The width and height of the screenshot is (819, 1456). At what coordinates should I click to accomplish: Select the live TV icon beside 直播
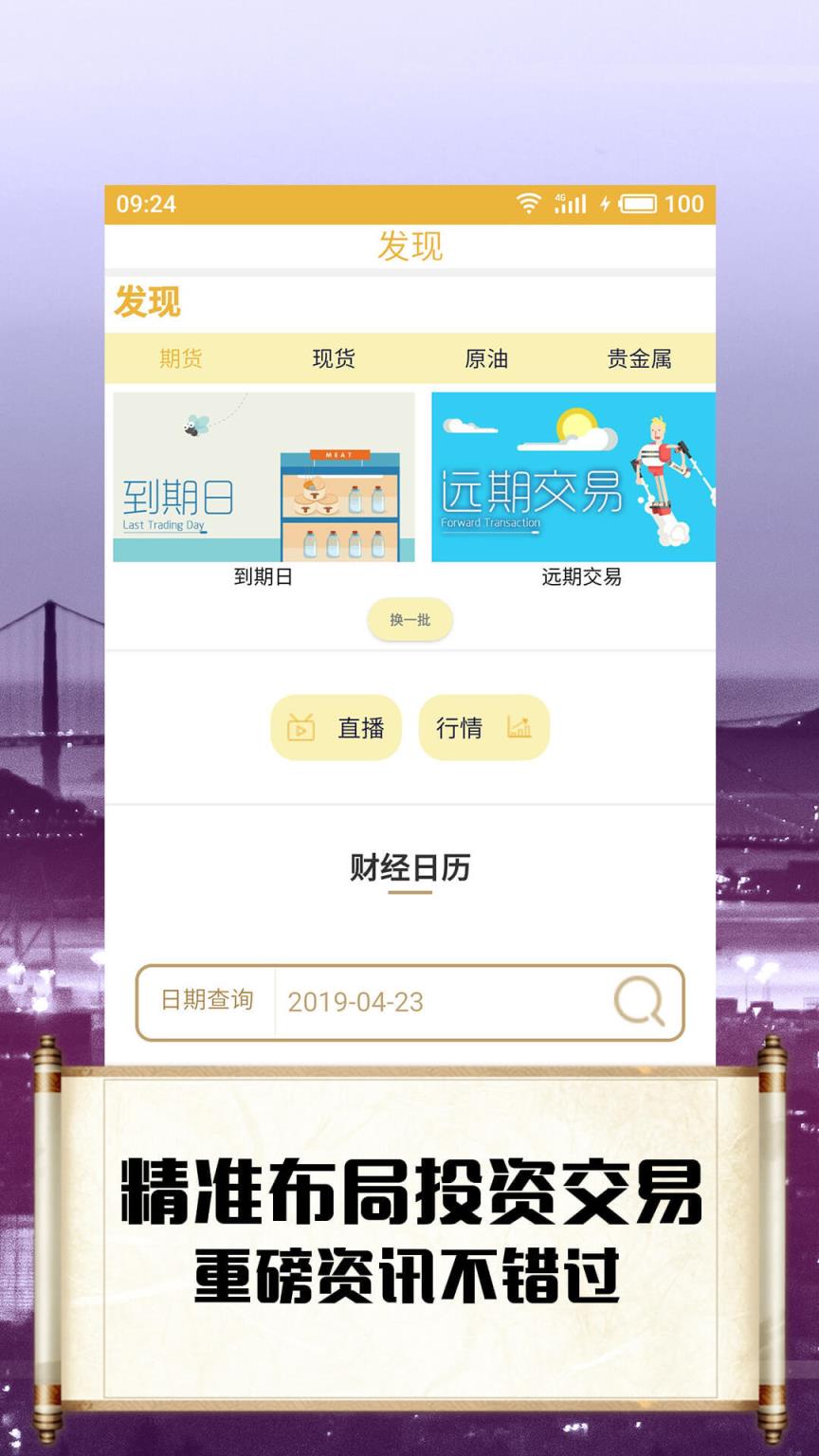(x=300, y=727)
